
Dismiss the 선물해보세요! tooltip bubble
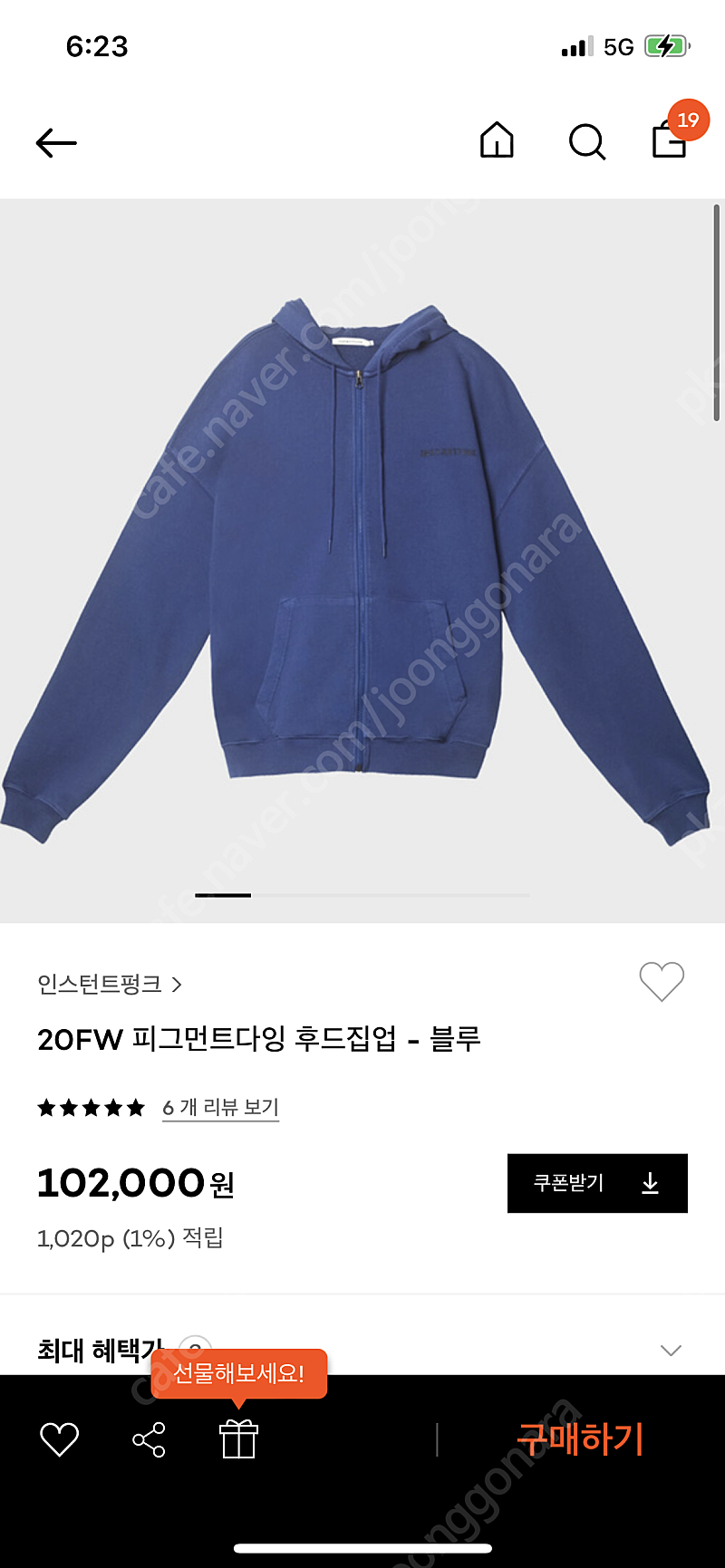240,1372
